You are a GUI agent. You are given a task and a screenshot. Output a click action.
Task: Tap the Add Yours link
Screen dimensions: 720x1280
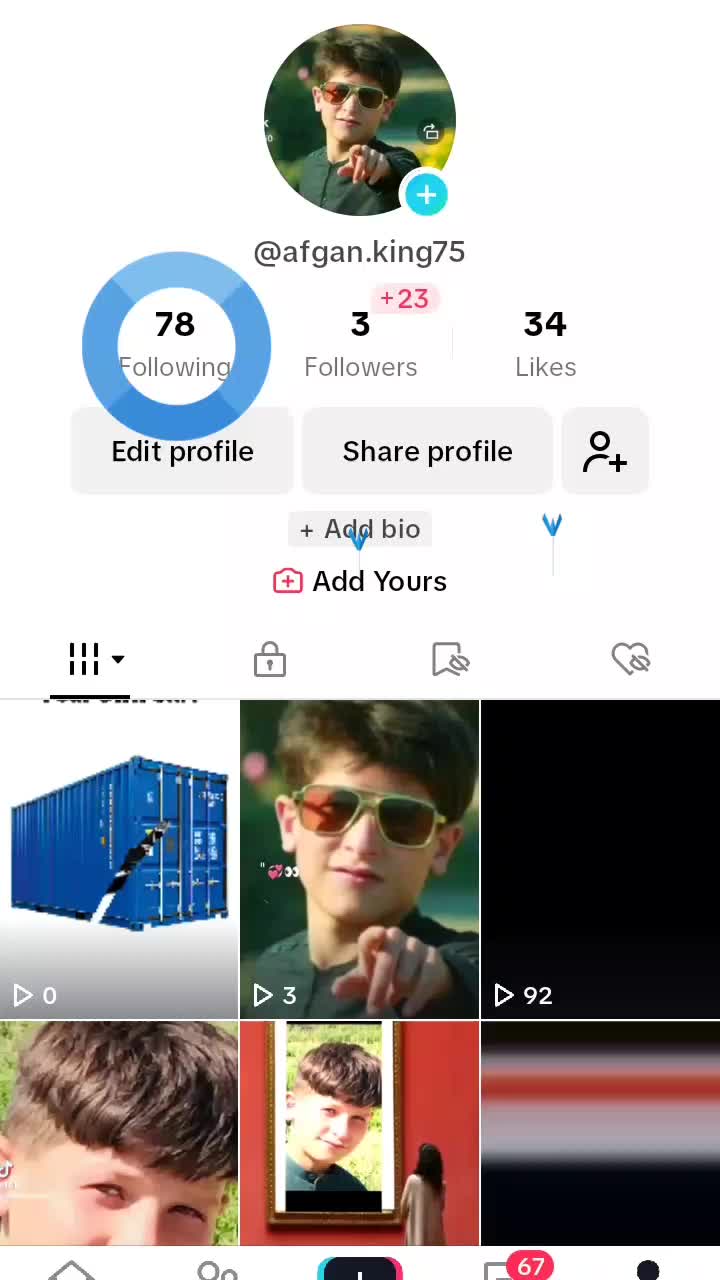coord(360,581)
